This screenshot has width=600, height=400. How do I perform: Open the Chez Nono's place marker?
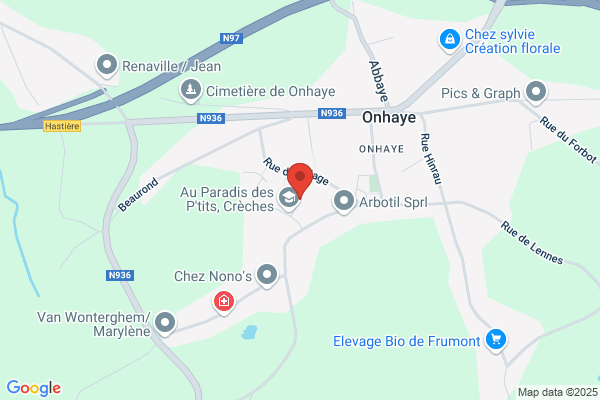click(267, 275)
